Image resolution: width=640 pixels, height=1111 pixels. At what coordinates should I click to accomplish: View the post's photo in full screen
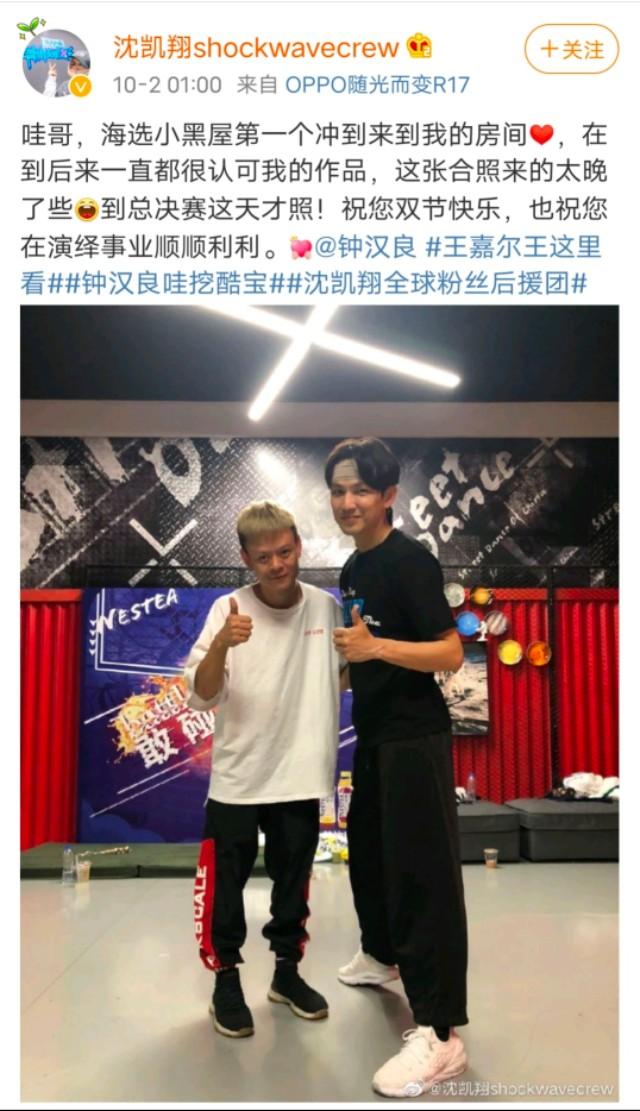point(320,700)
